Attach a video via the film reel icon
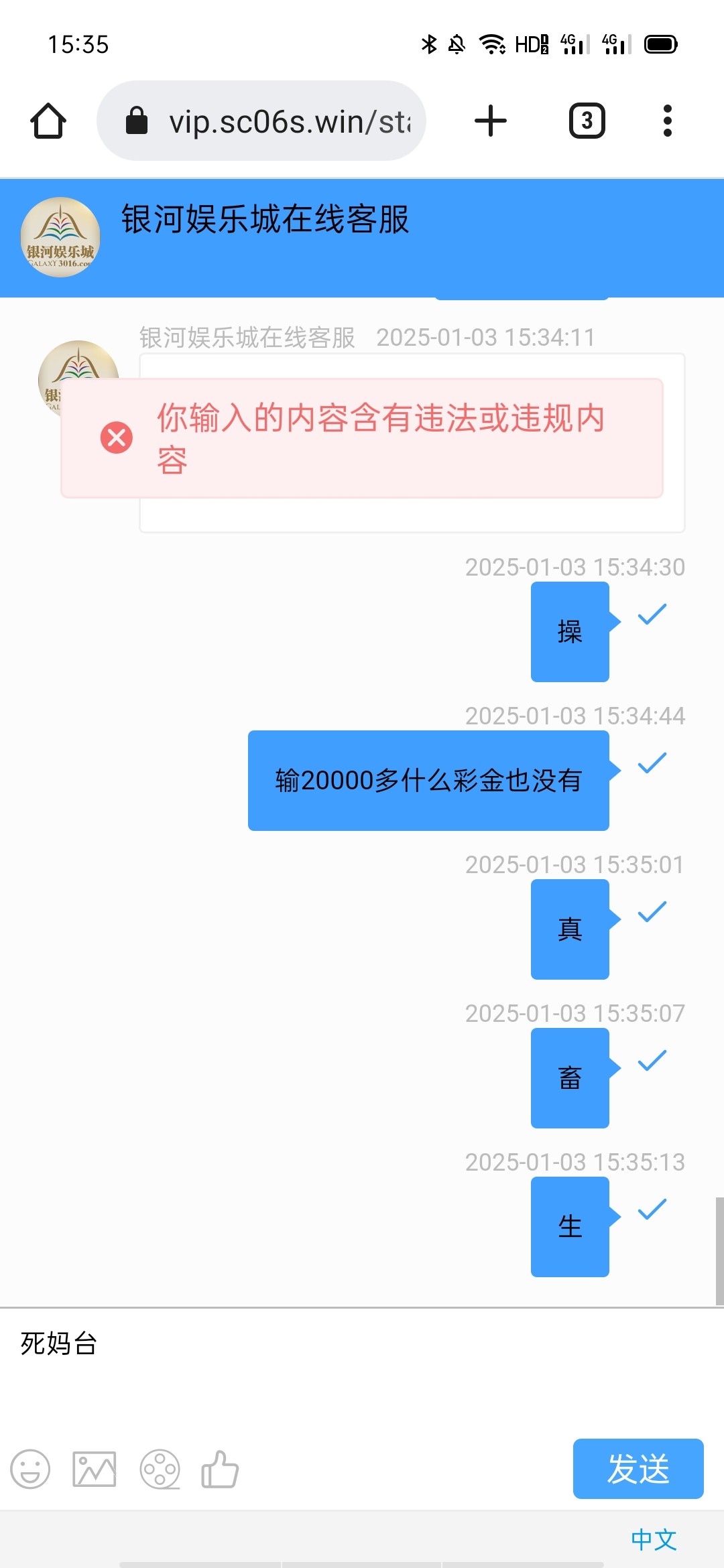724x1568 pixels. coord(160,1469)
